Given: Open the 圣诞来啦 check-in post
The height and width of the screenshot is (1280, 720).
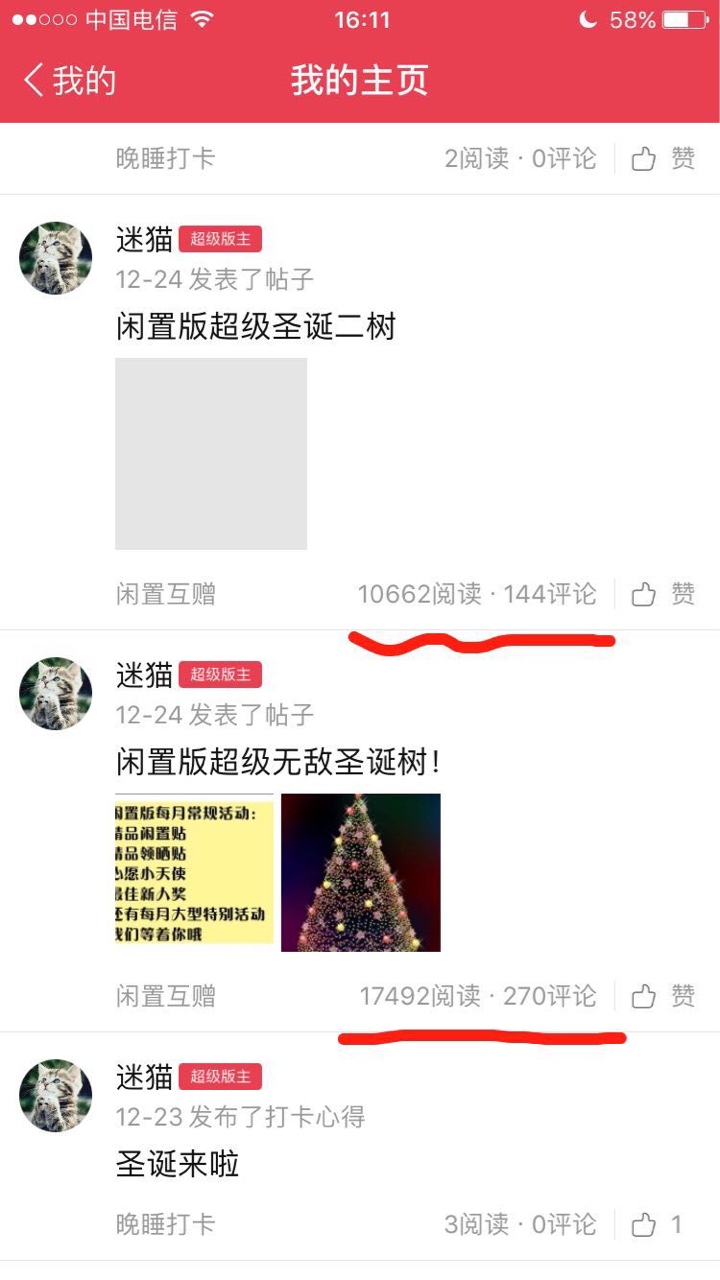Looking at the screenshot, I should tap(178, 1165).
